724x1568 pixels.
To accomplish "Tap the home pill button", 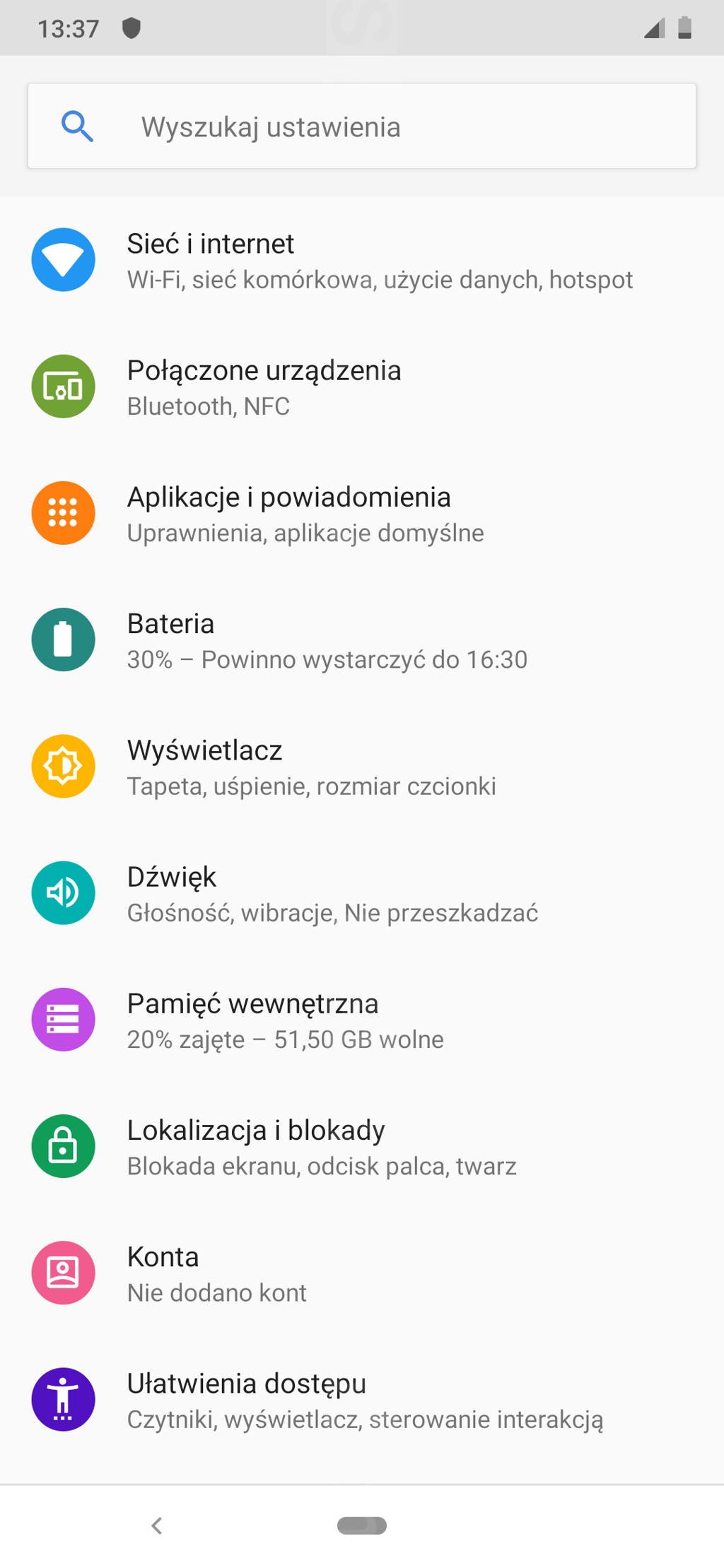I will [x=361, y=1526].
